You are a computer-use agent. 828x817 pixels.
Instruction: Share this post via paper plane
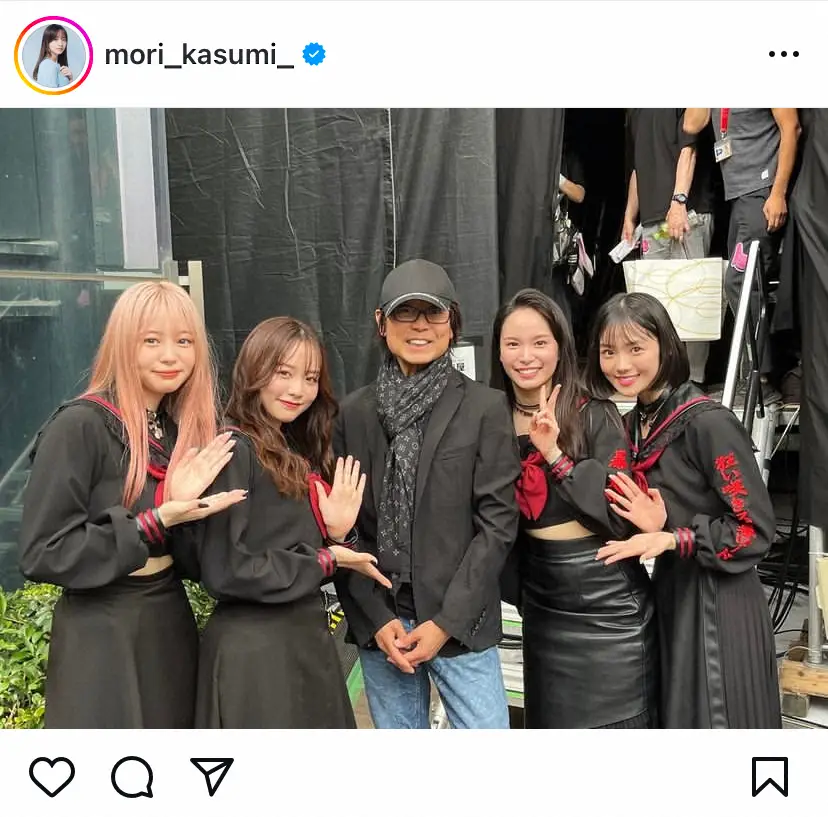tap(212, 776)
